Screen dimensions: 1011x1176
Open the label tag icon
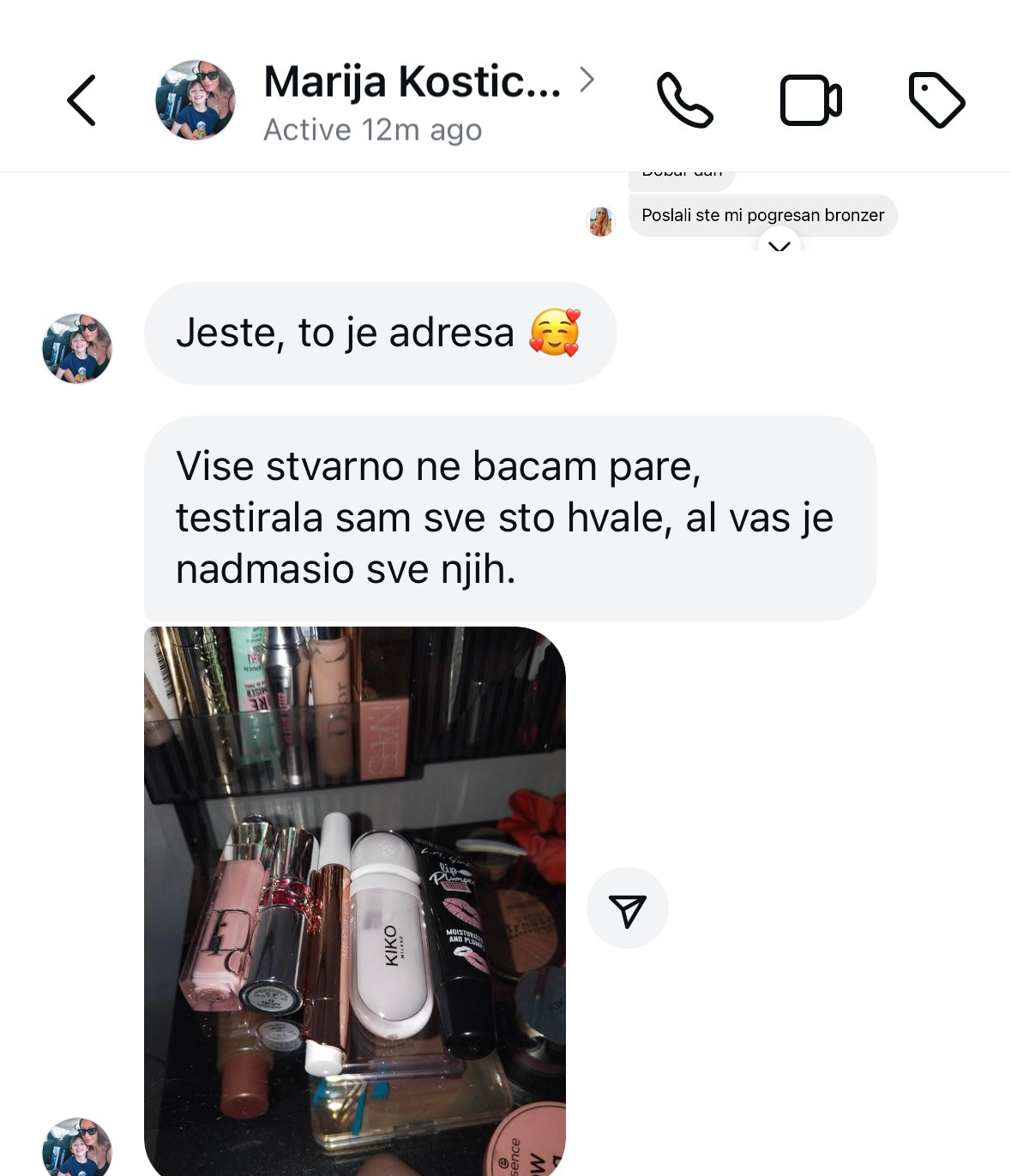click(936, 100)
